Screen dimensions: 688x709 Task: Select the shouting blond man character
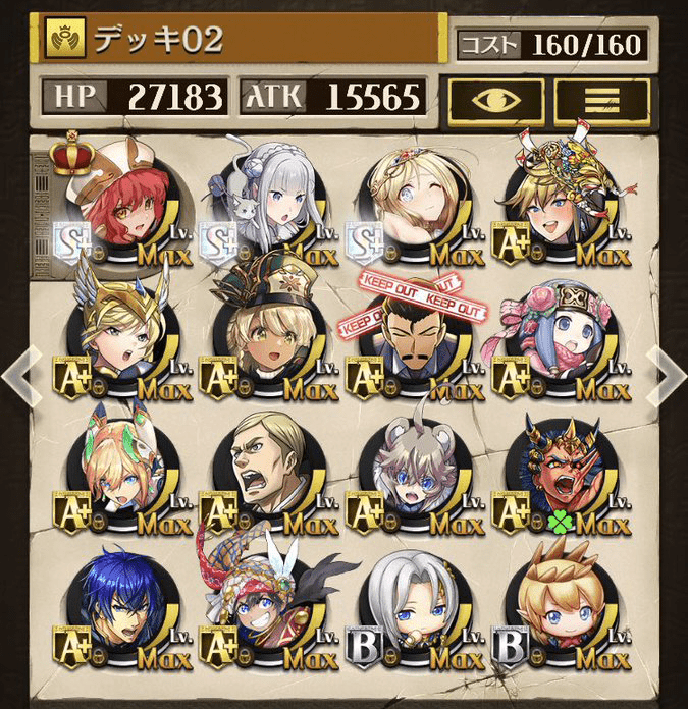point(267,468)
